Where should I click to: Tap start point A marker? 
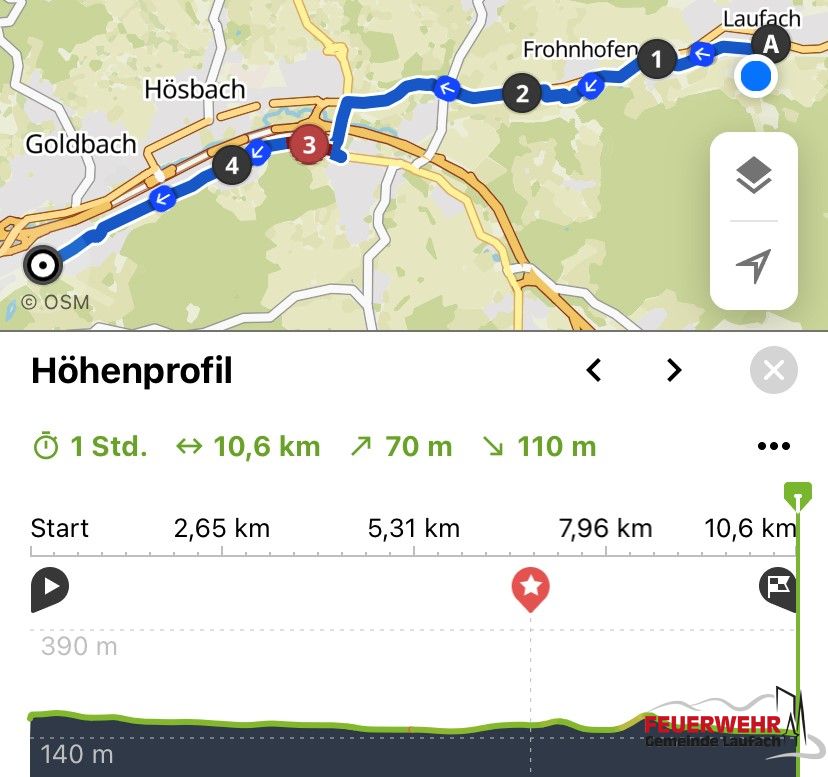(x=770, y=44)
